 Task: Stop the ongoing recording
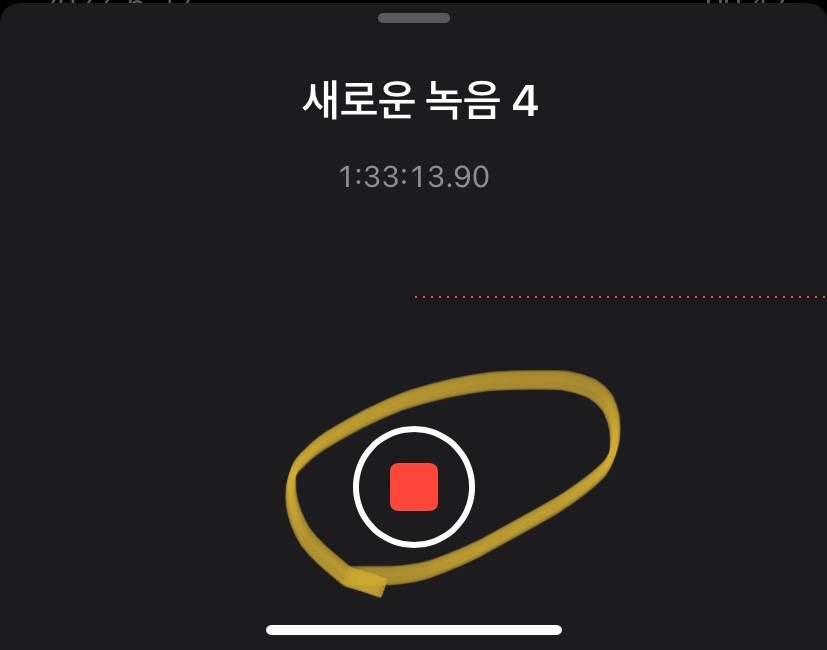tap(414, 487)
